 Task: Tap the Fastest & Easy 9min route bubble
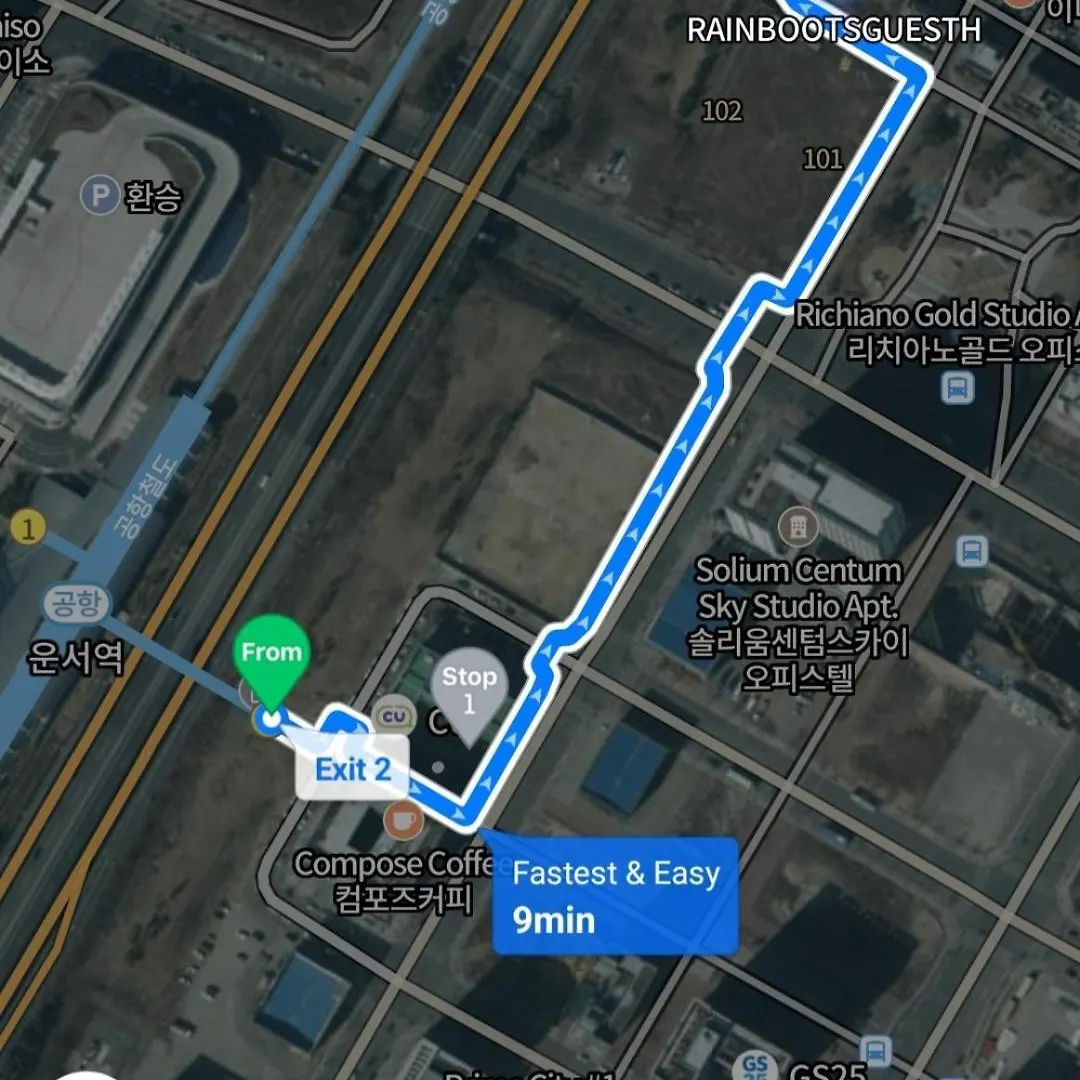pos(616,896)
